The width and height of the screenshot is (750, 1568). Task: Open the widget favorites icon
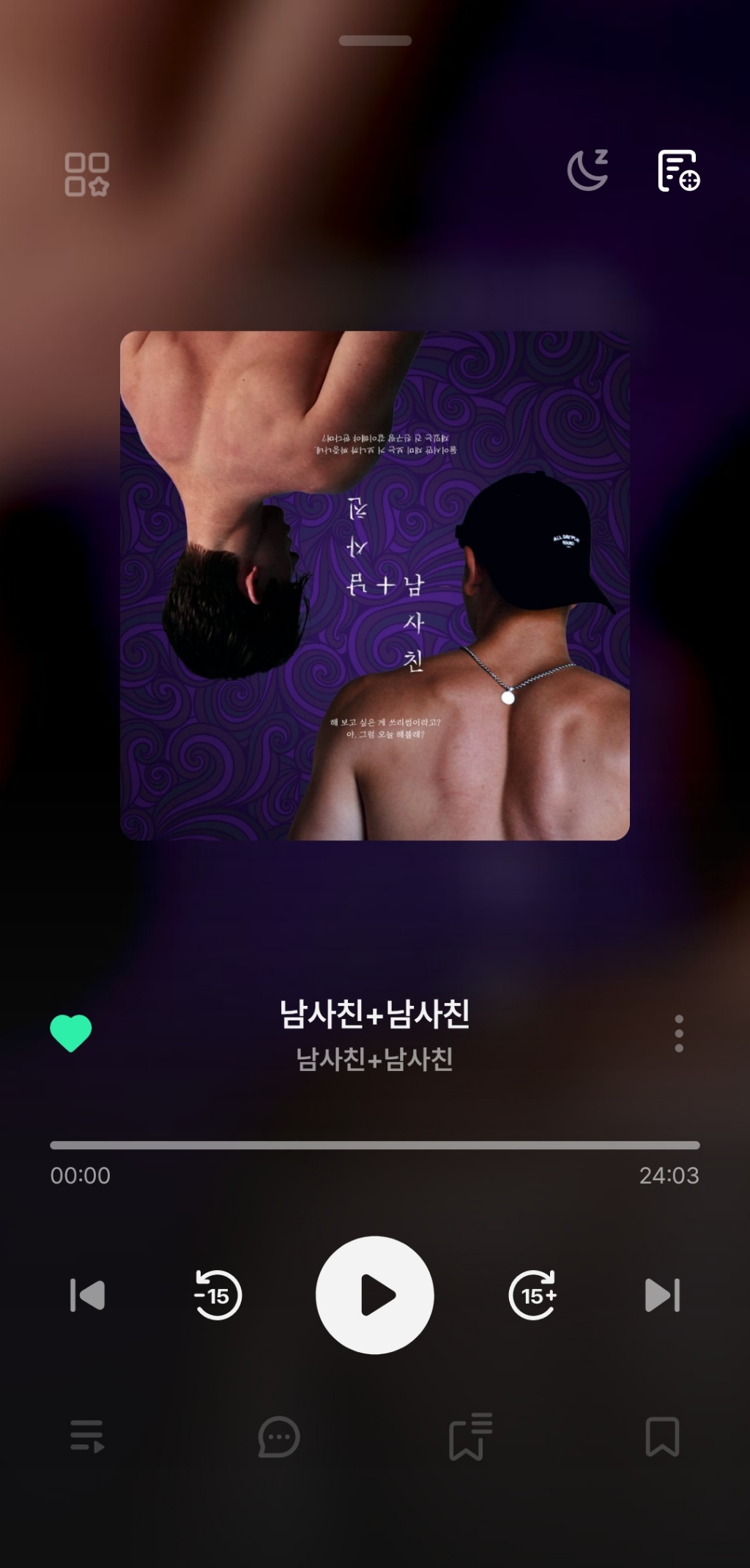[86, 174]
